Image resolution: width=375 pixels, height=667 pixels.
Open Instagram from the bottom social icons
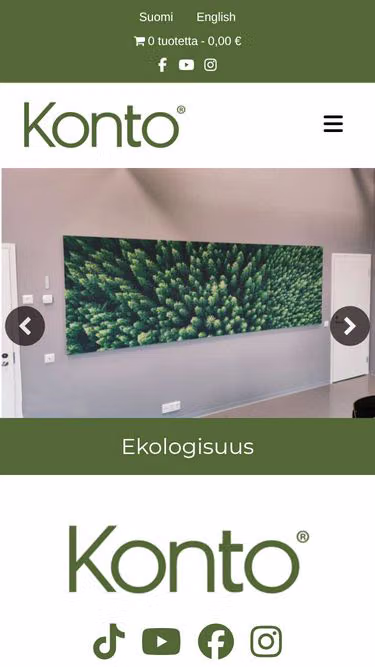266,641
